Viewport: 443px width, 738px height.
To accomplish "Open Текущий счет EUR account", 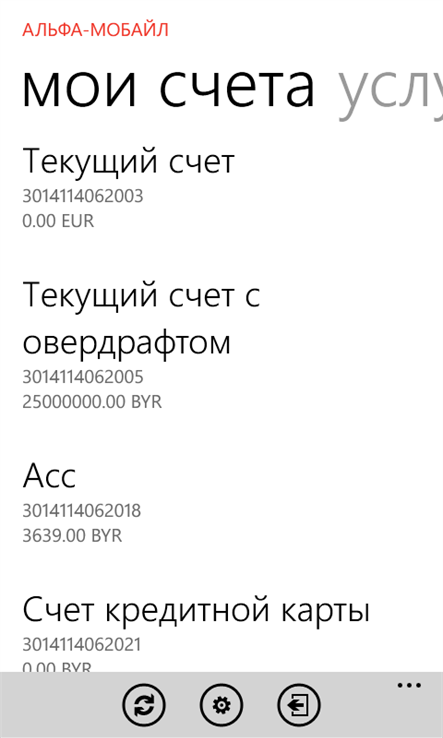I will [221, 188].
